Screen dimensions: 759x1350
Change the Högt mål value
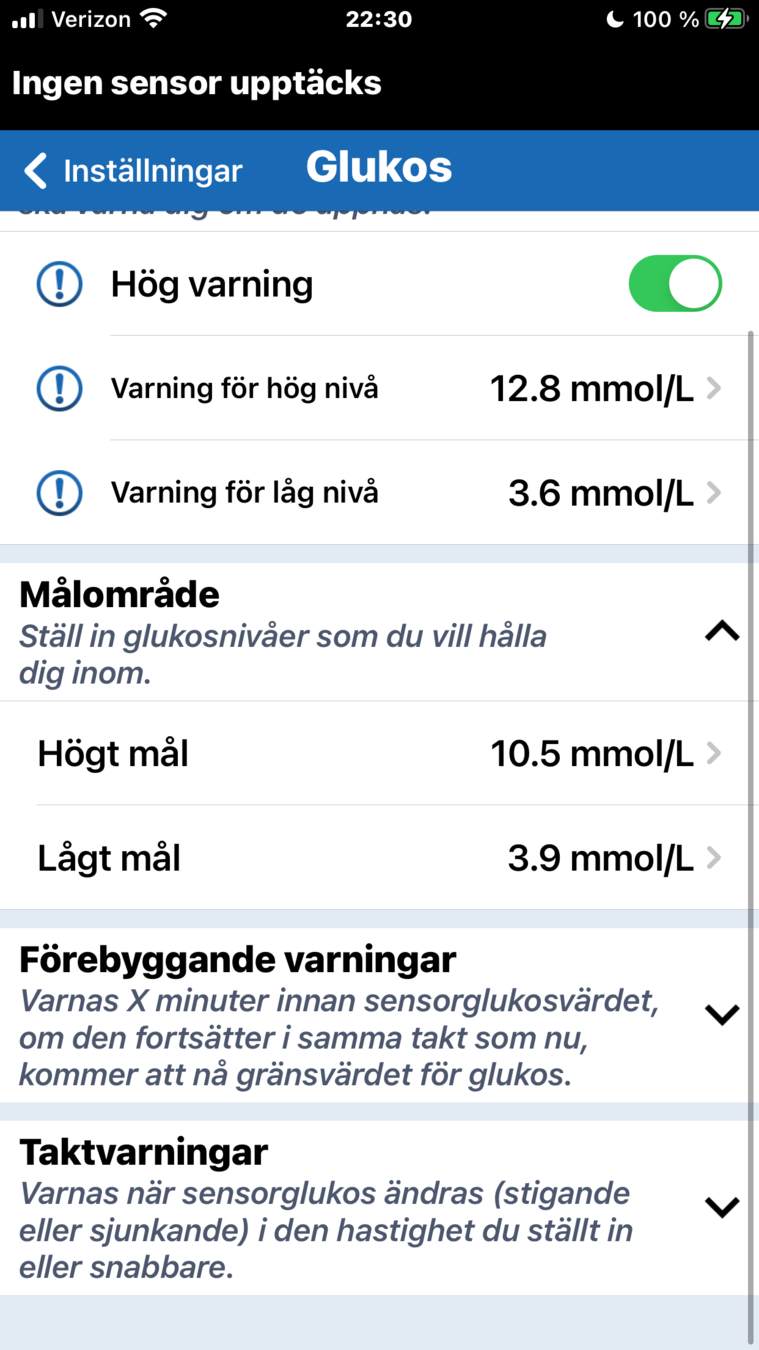coord(400,754)
